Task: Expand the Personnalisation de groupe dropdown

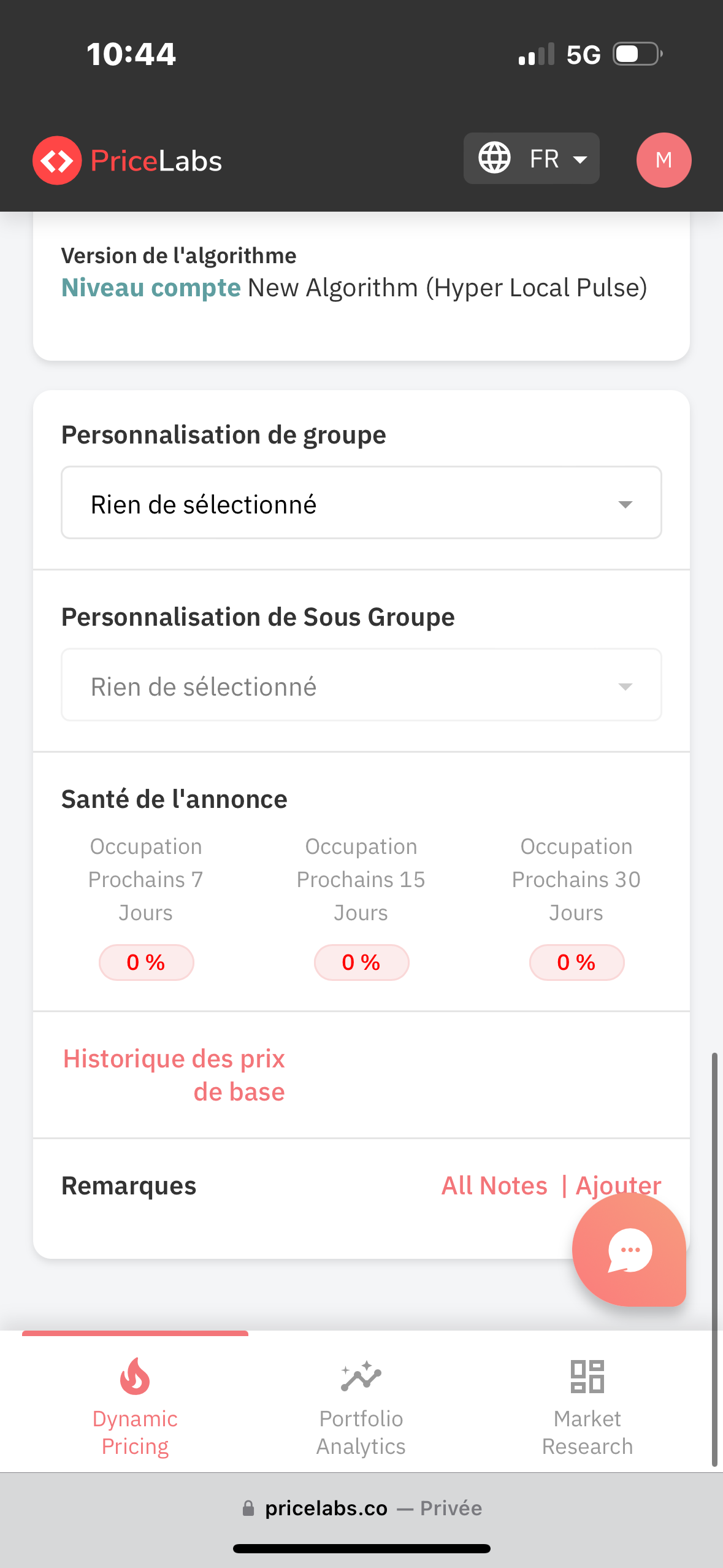Action: 361,502
